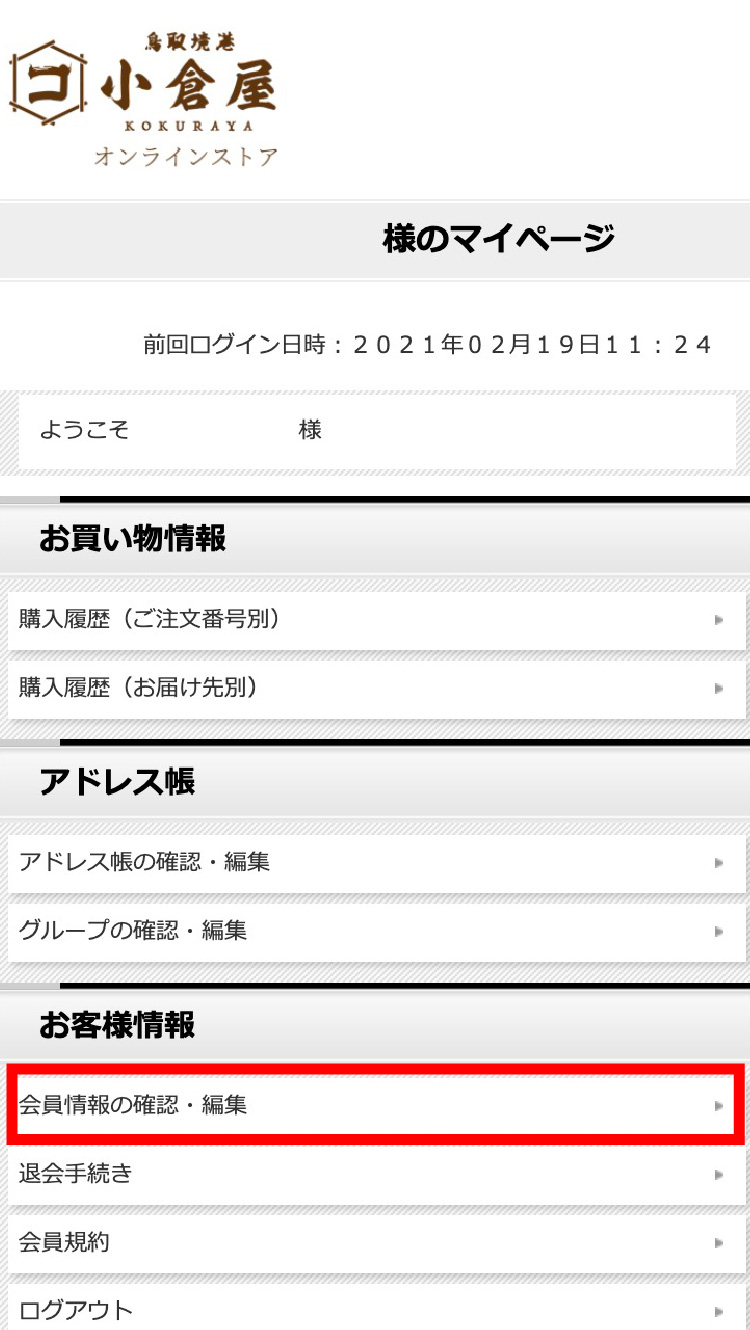750x1330 pixels.
Task: Tap the 小倉屋 store logo
Action: click(x=143, y=99)
